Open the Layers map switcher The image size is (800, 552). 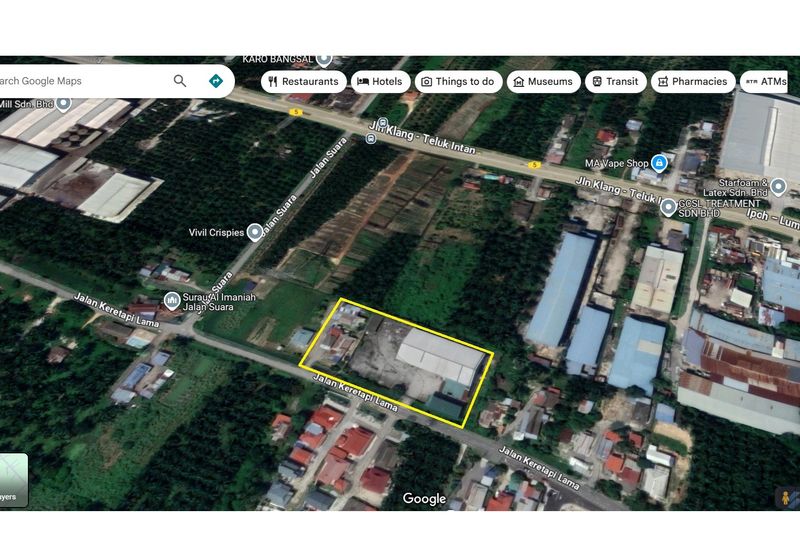12,481
